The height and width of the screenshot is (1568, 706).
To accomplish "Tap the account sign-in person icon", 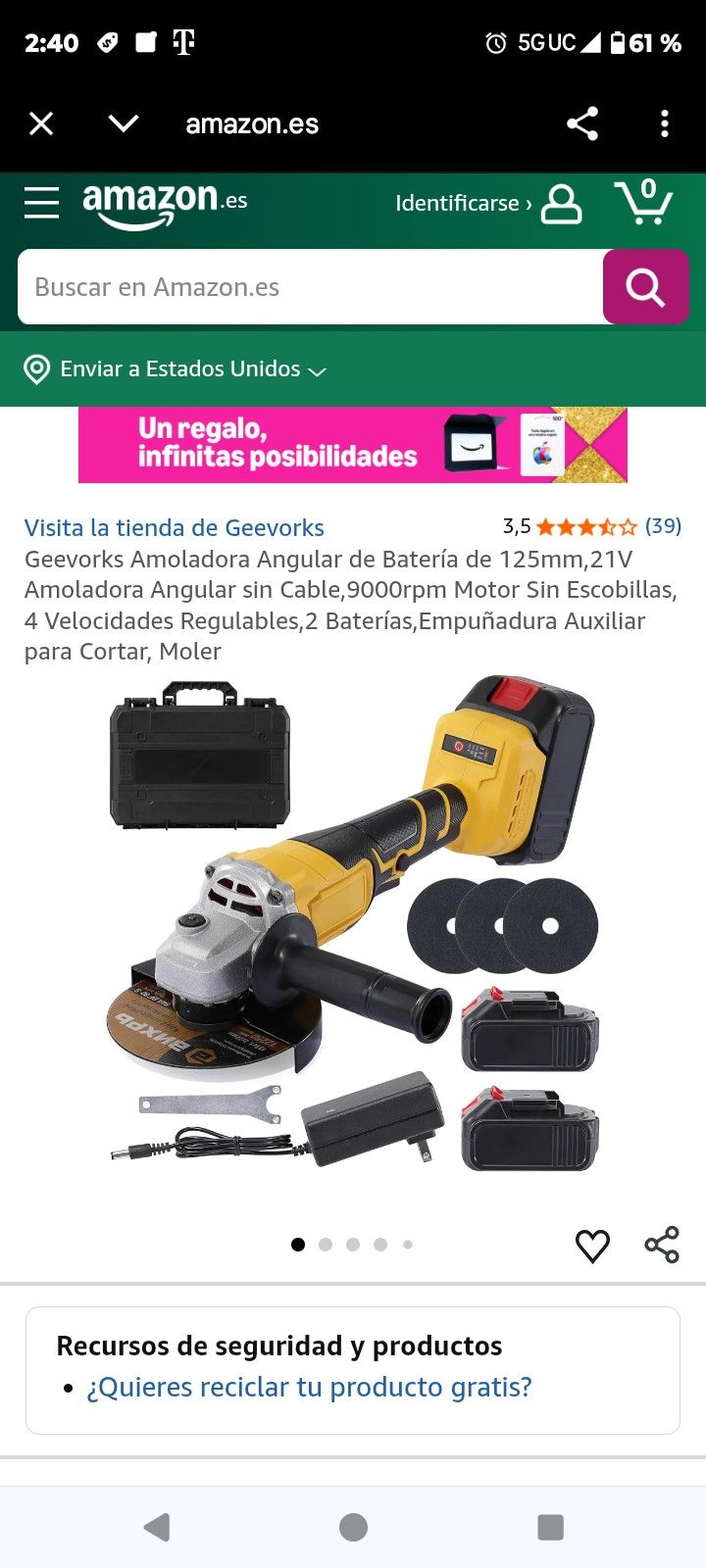I will click(561, 205).
